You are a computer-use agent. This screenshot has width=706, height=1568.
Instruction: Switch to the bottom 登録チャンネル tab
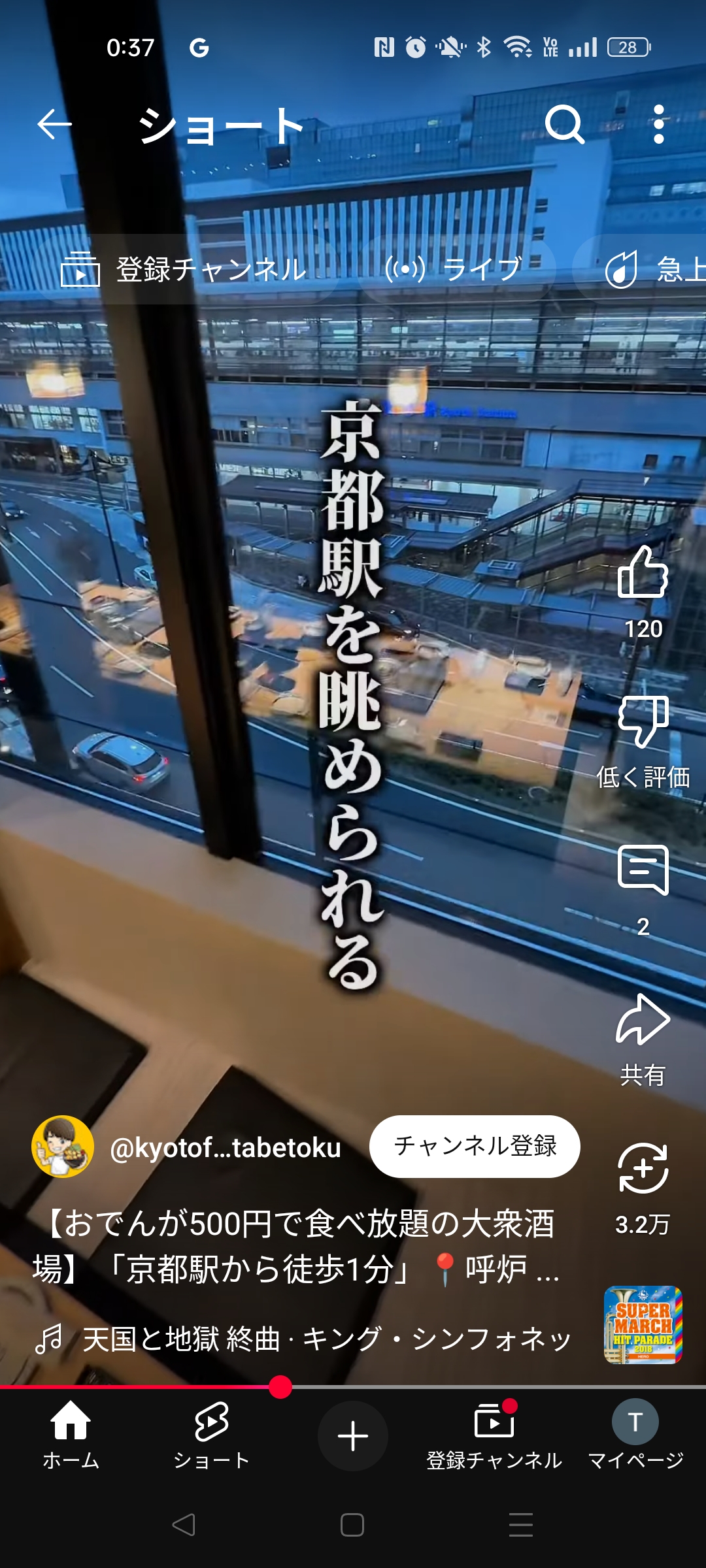tap(494, 1435)
